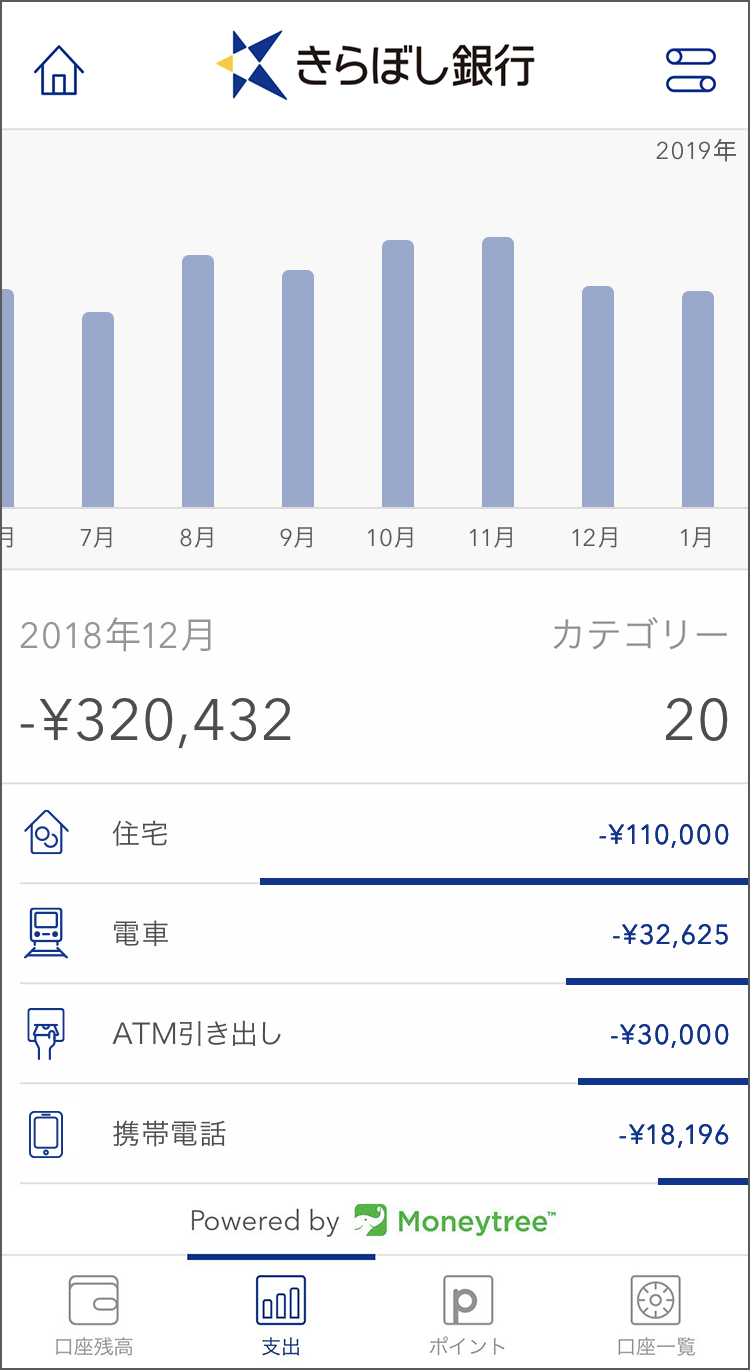View ATM引き出し details
This screenshot has height=1370, width=750.
tap(375, 1034)
